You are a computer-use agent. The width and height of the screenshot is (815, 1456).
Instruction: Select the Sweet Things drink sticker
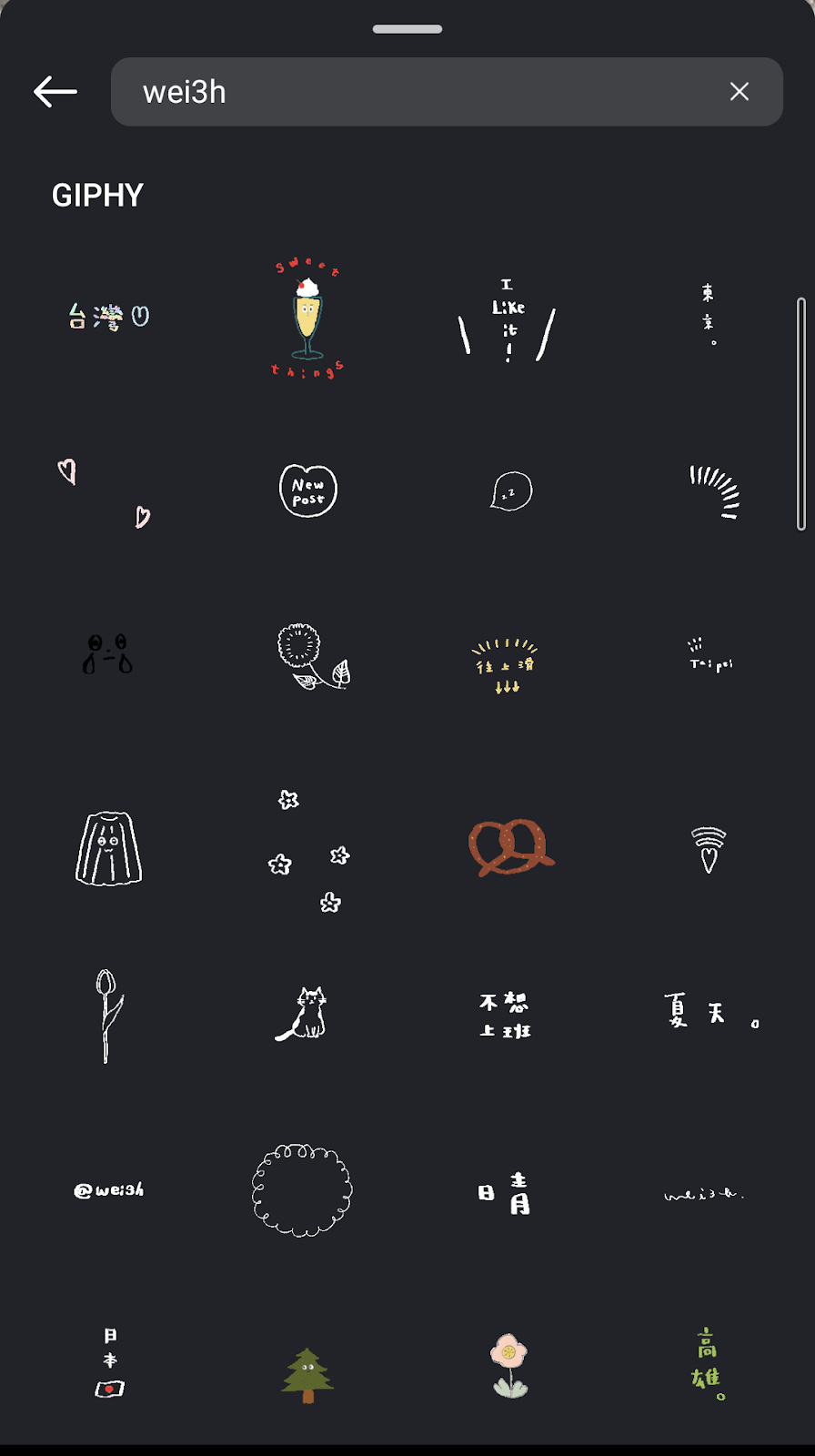pyautogui.click(x=307, y=318)
